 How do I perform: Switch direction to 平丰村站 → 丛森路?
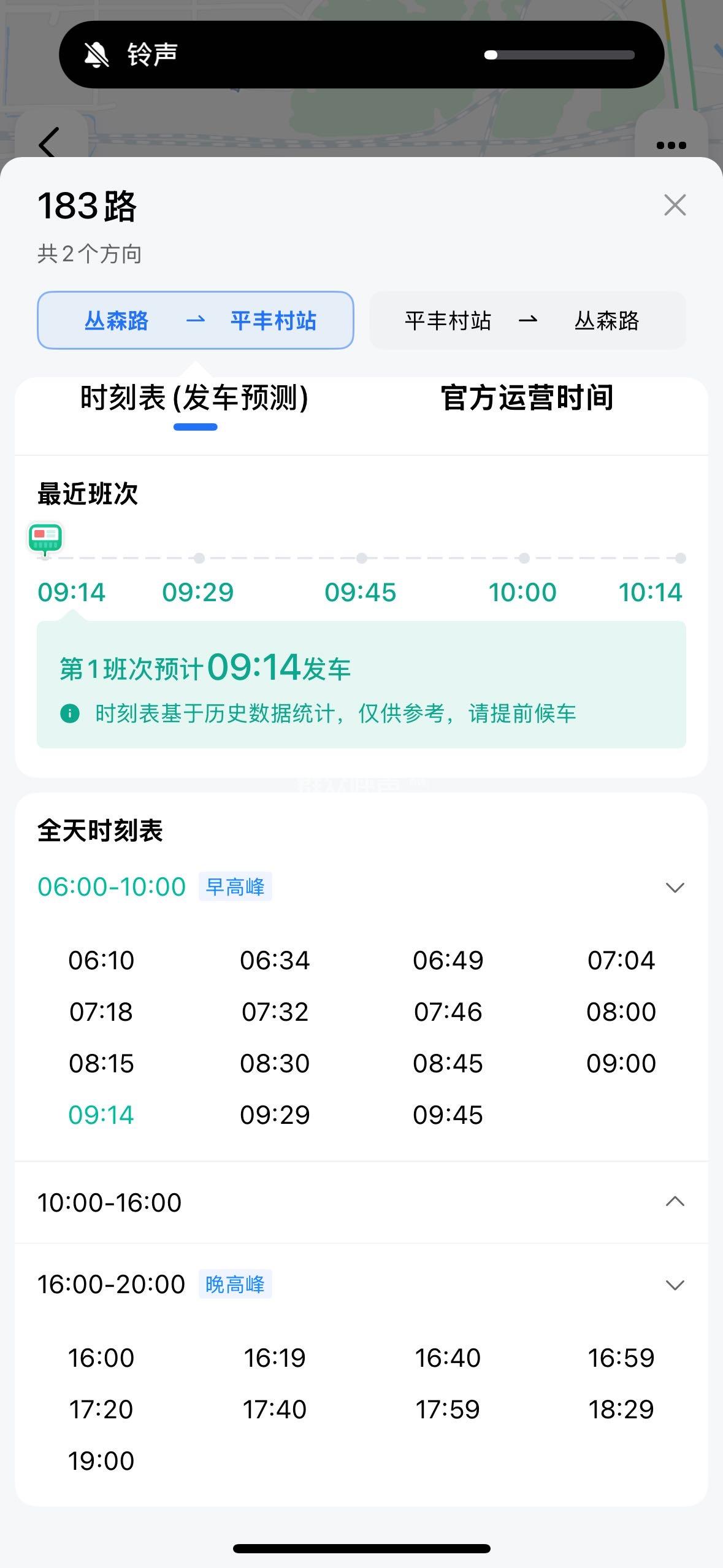point(527,320)
